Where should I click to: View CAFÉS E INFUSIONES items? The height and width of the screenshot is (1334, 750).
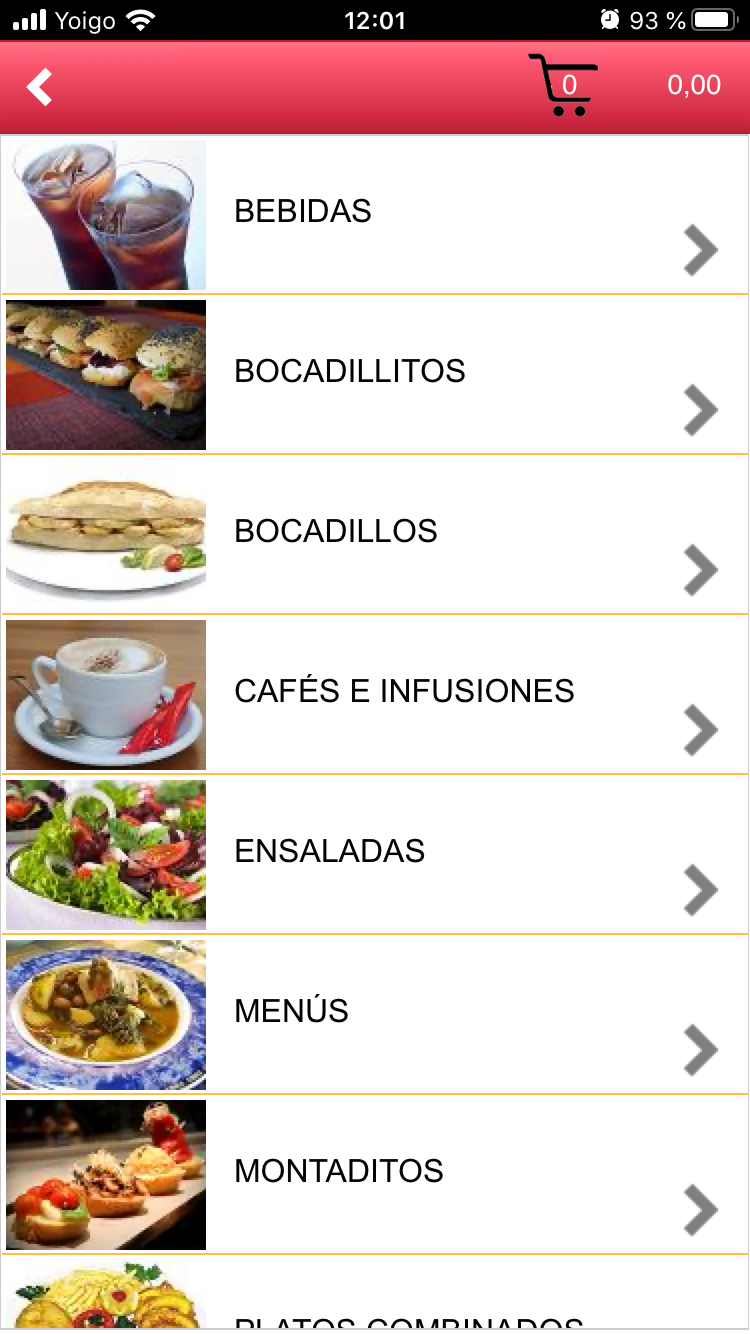[374, 694]
